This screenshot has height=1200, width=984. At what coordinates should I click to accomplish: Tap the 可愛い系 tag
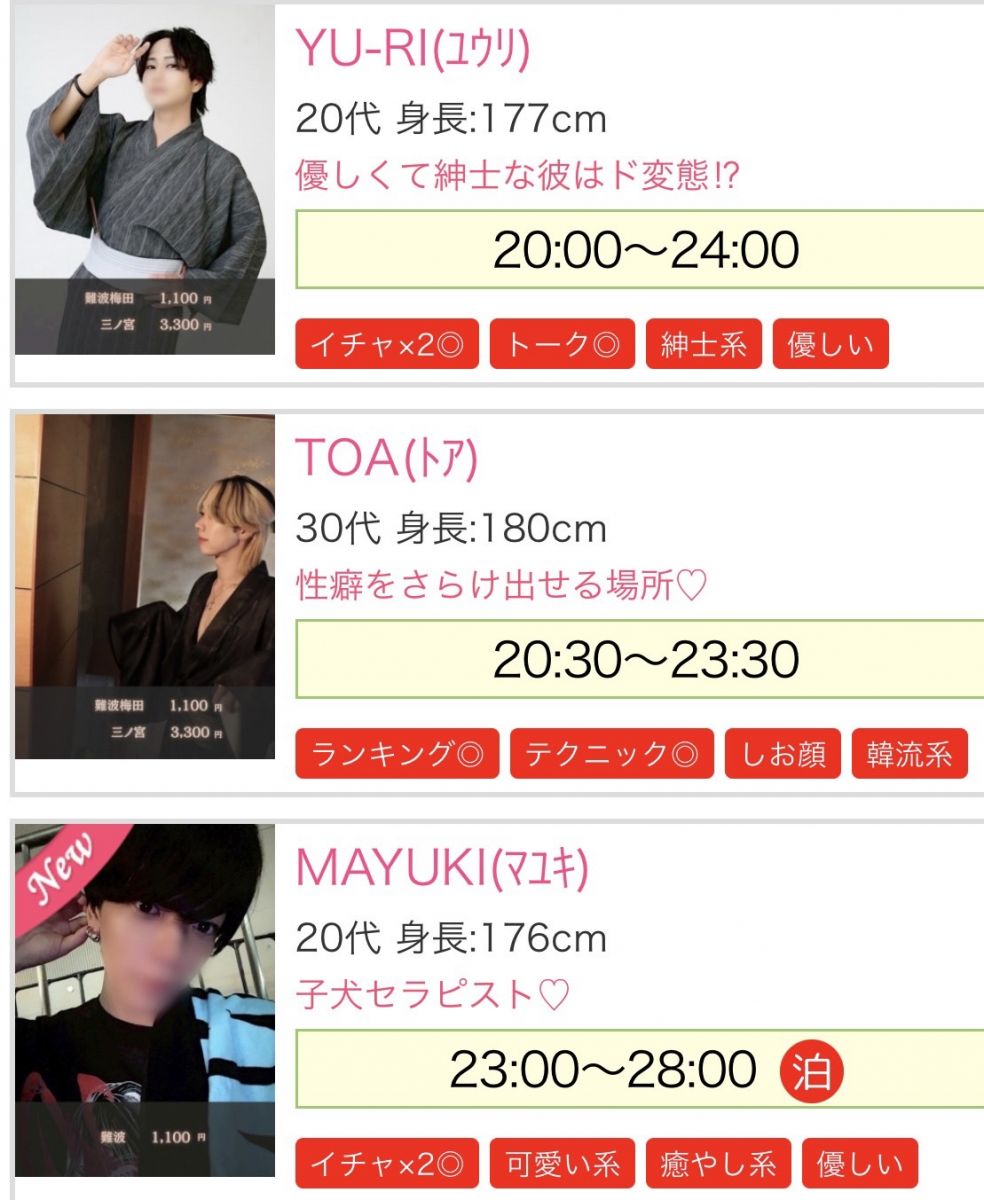click(562, 1165)
